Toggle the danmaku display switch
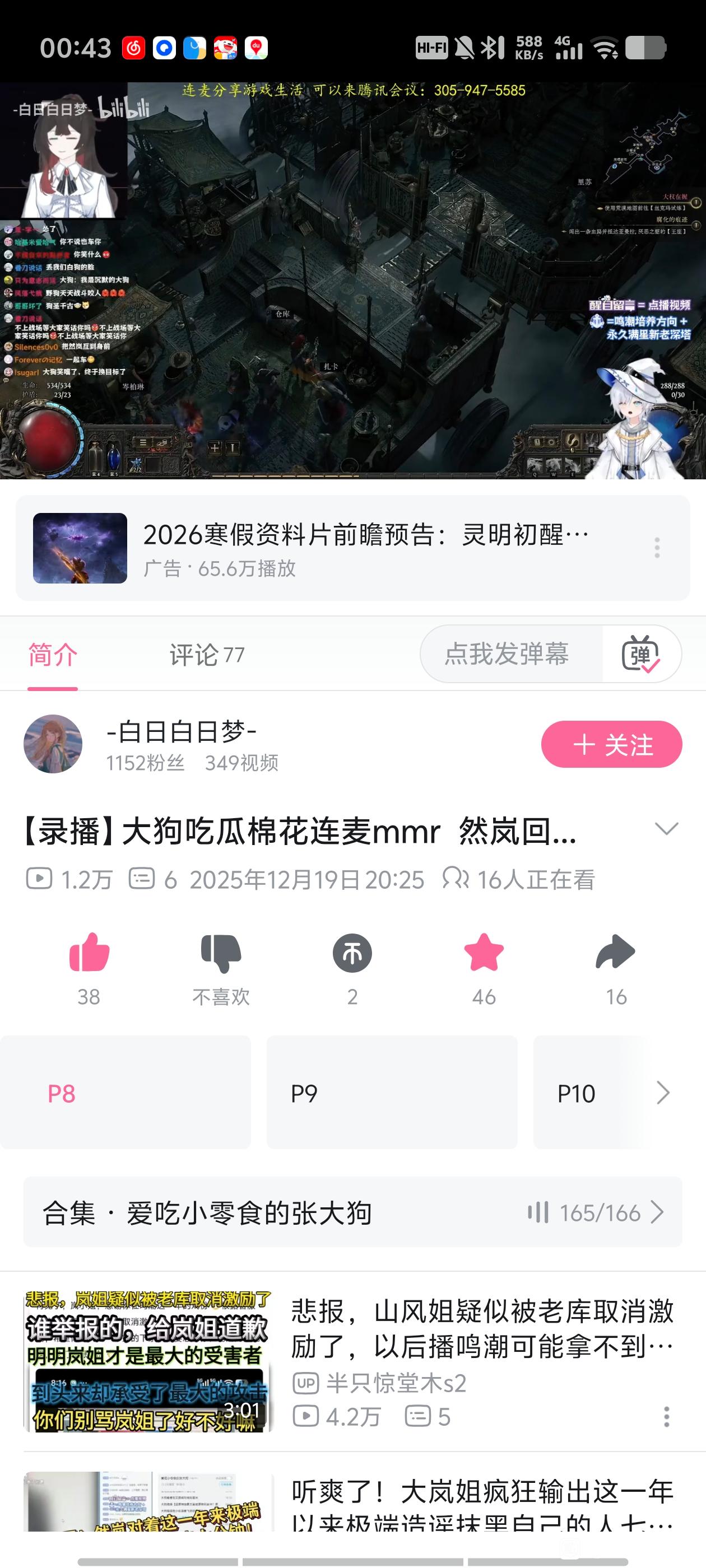This screenshot has width=706, height=1568. tap(640, 654)
